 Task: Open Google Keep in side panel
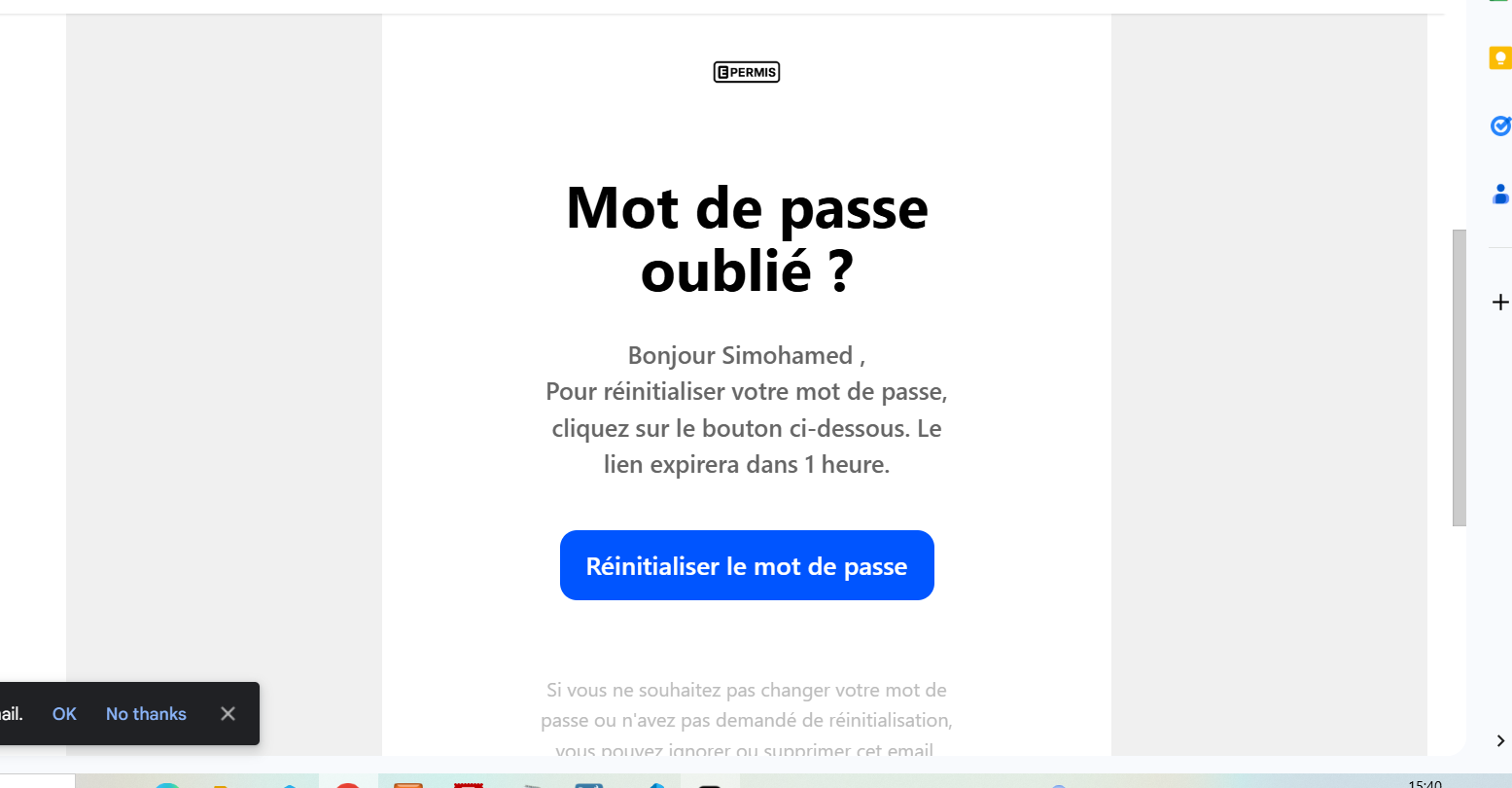[1500, 58]
